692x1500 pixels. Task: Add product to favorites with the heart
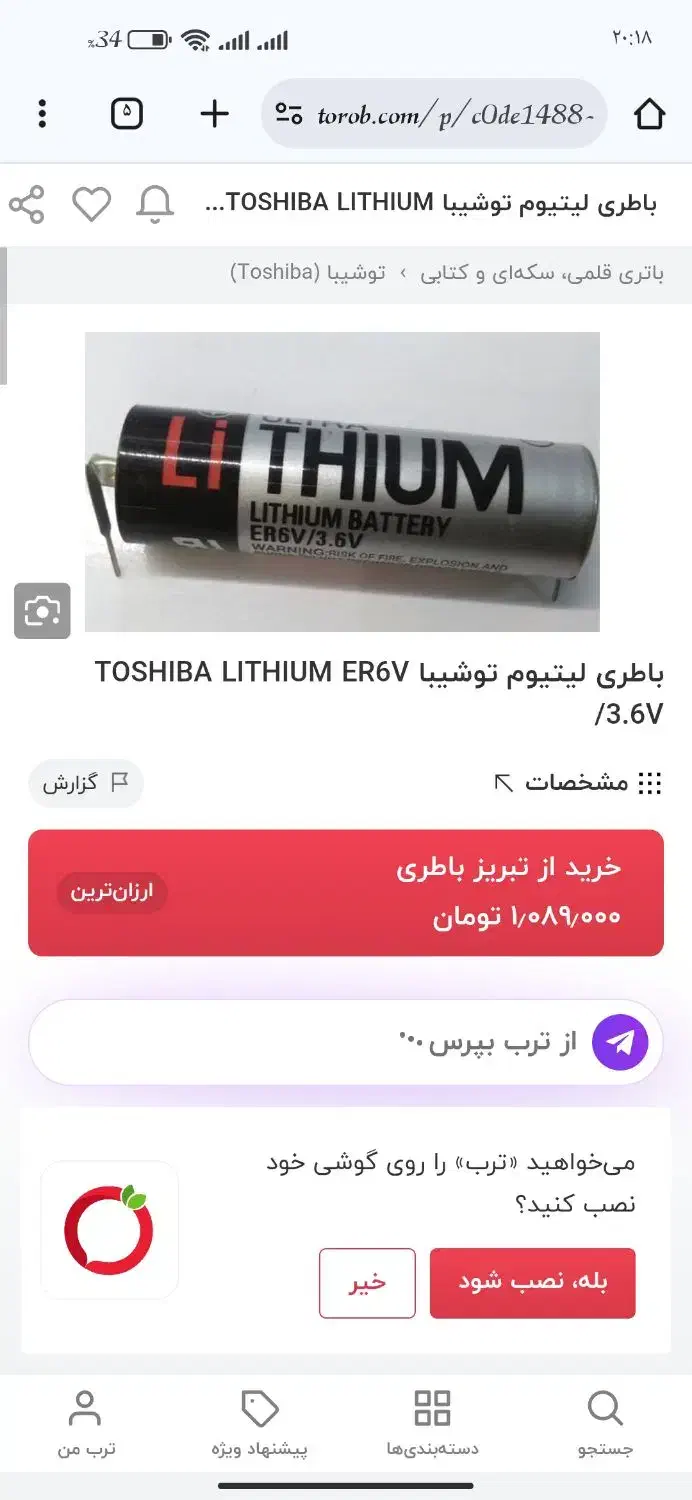[91, 204]
